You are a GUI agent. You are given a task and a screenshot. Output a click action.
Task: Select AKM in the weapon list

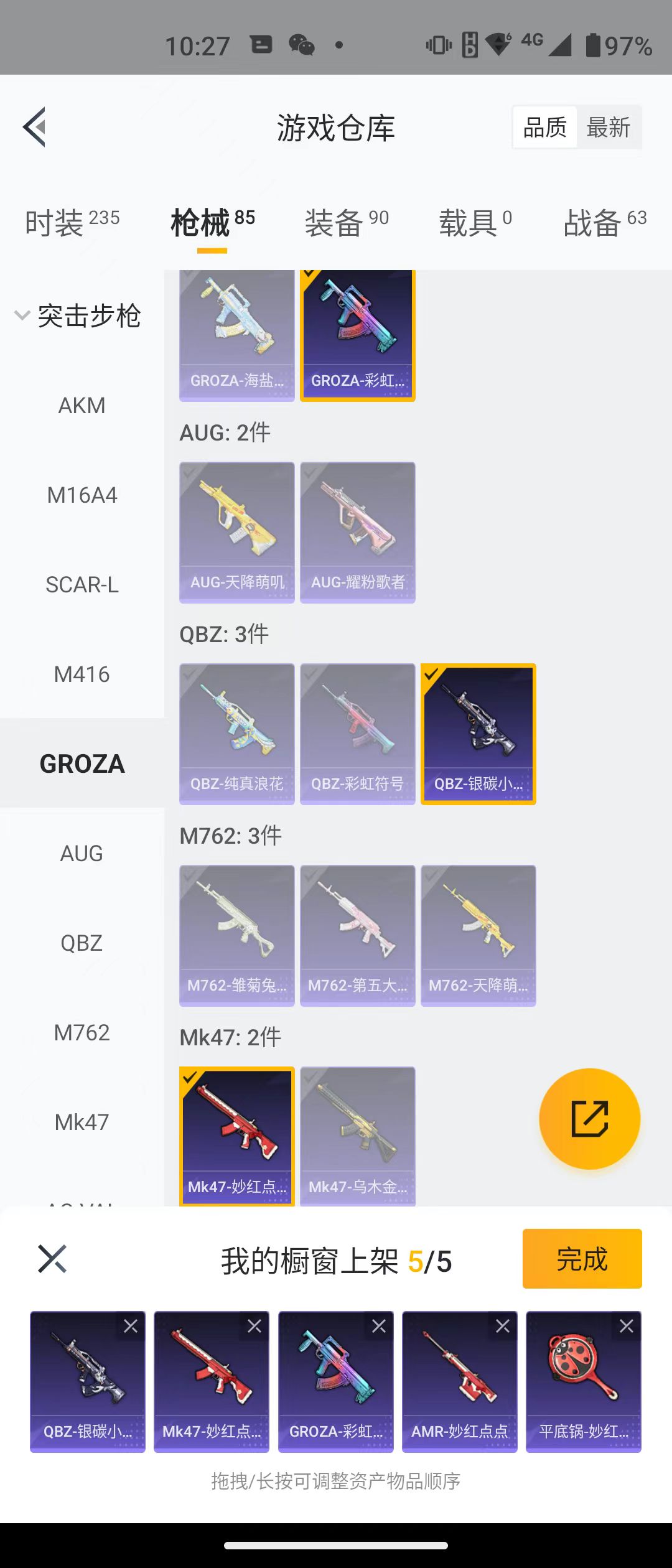pos(82,406)
